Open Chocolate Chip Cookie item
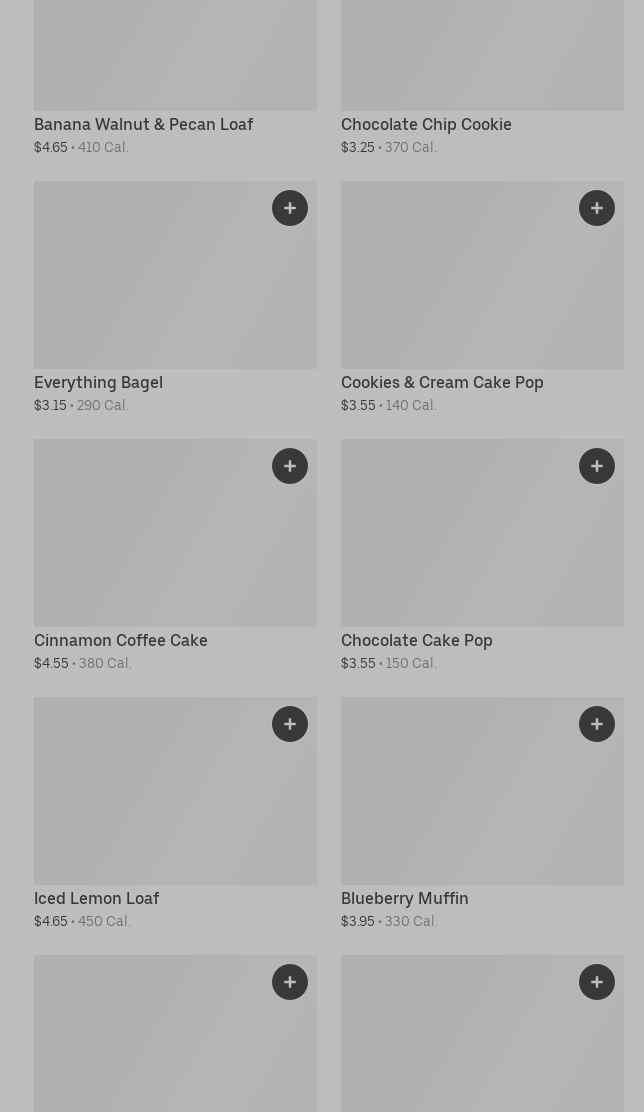Screen dimensions: 644x1112 point(426,124)
